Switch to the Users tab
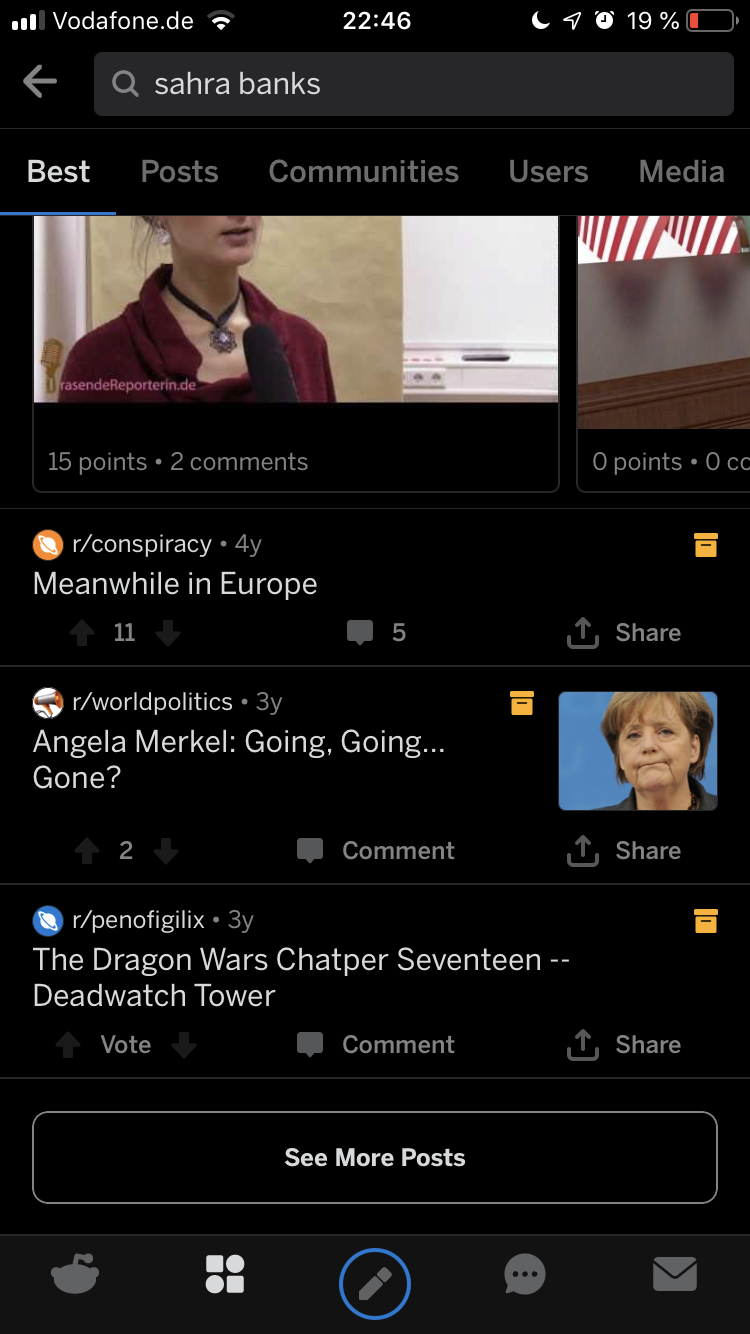The width and height of the screenshot is (750, 1334). click(548, 172)
